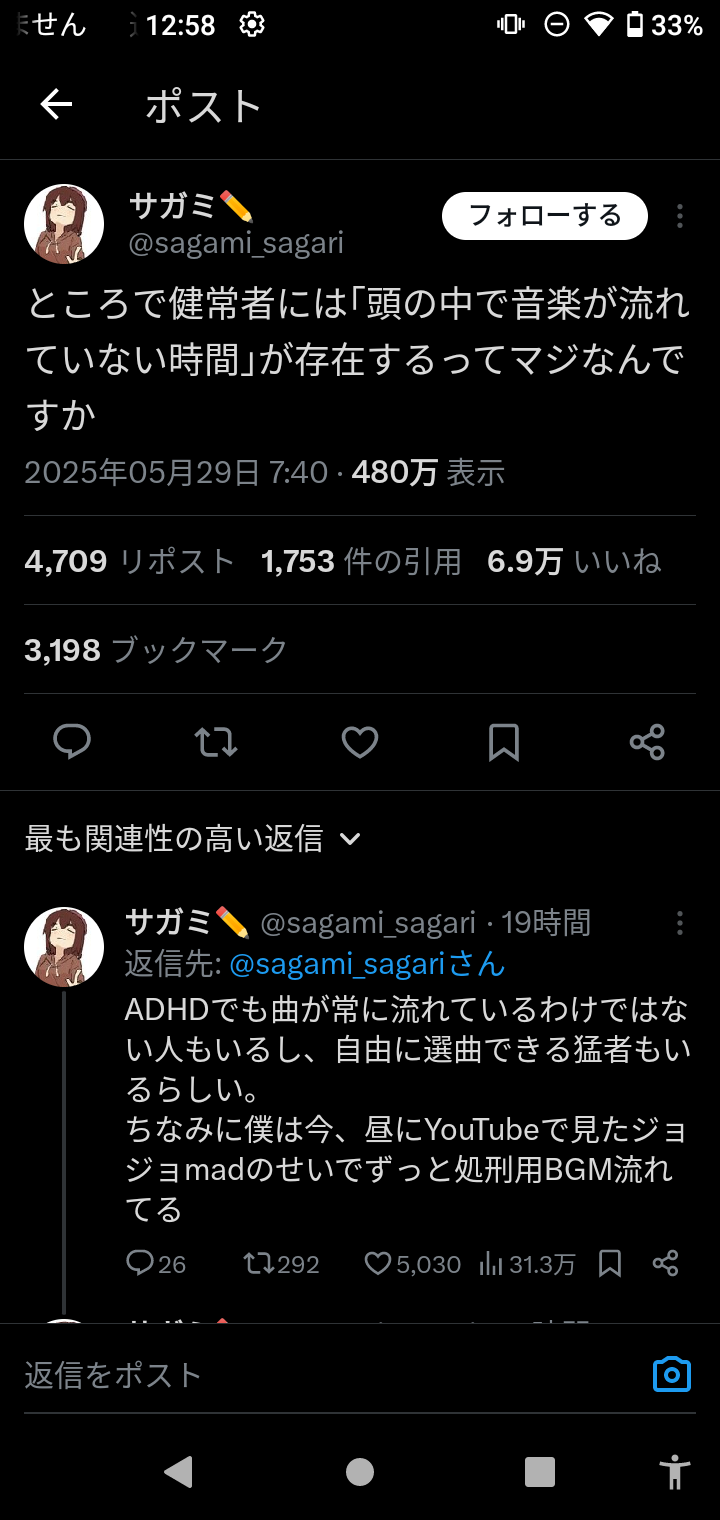Open the camera icon in the reply bar
Image resolution: width=720 pixels, height=1520 pixels.
672,1374
